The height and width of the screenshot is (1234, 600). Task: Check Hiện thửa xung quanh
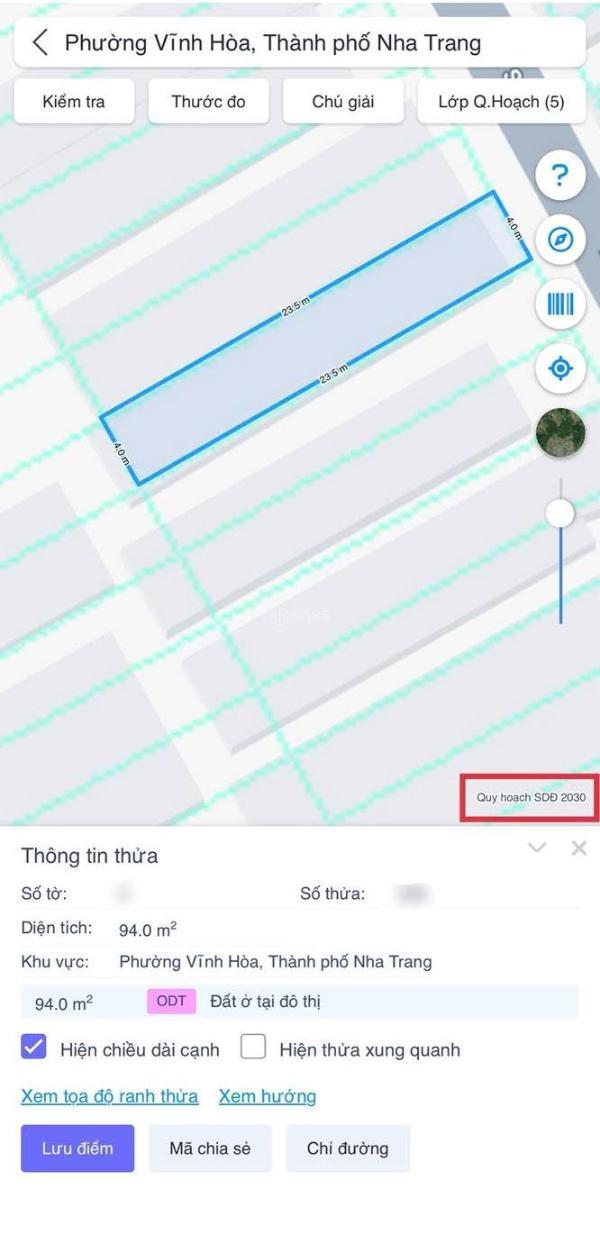[254, 1048]
